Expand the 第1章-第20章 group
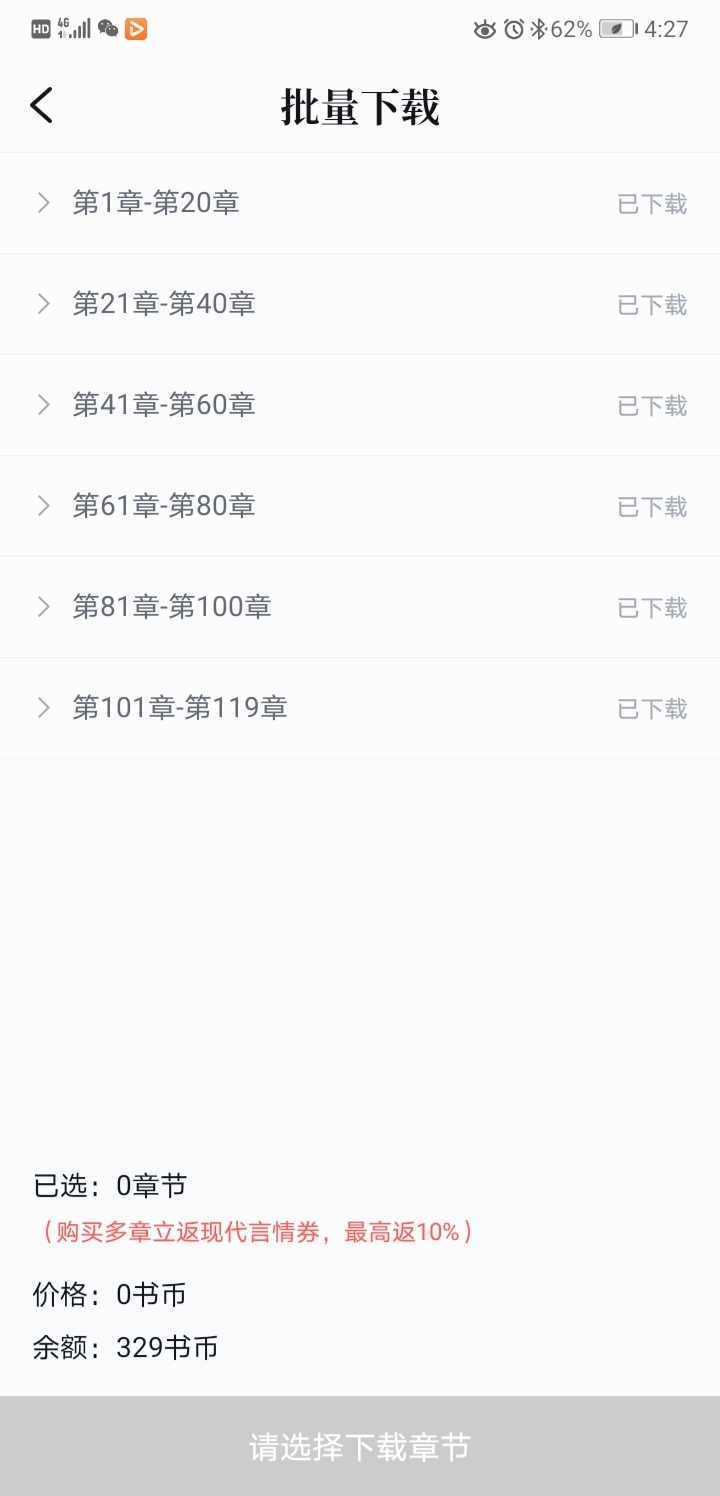Screen dimensions: 720x1496 (x=360, y=203)
